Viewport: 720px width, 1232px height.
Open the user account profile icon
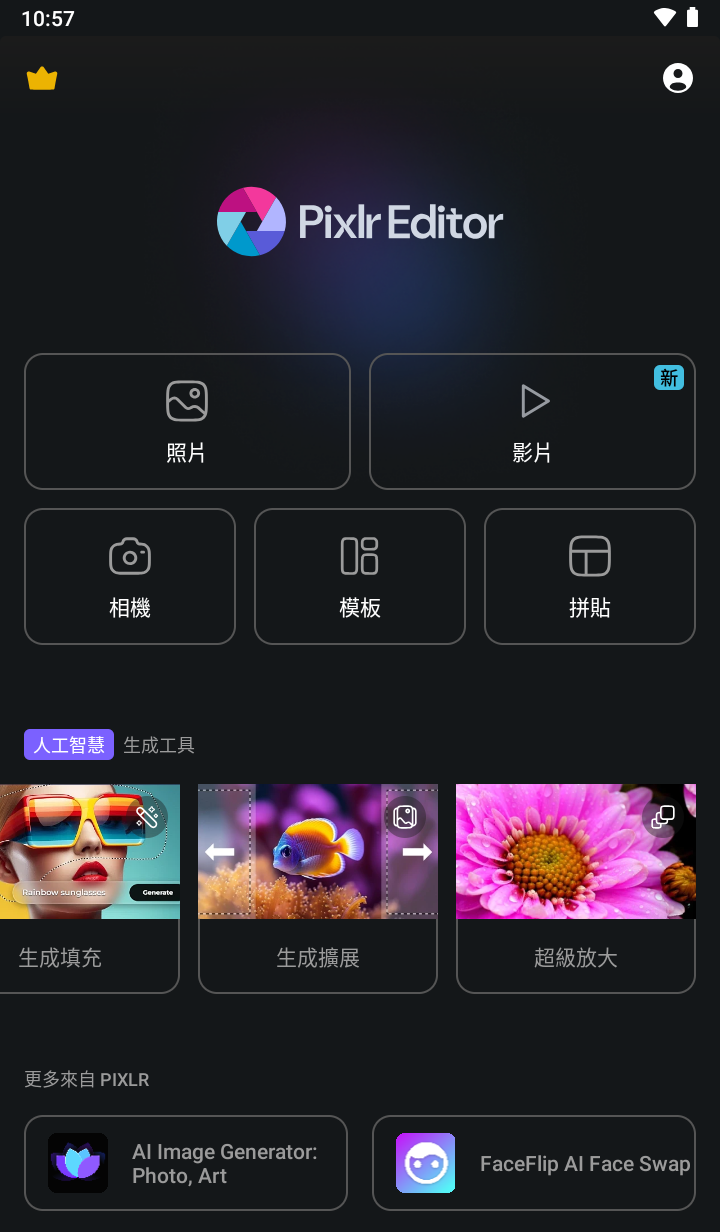(678, 77)
